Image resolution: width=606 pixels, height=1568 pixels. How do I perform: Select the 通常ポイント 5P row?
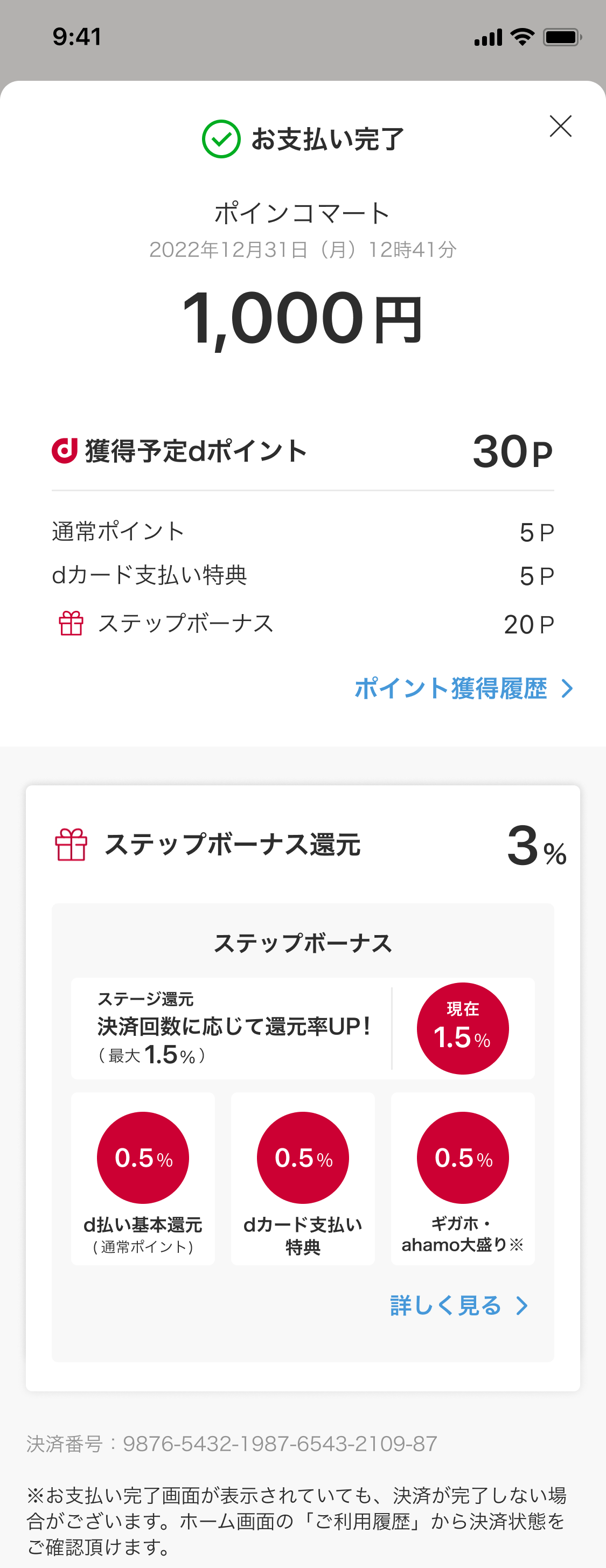coord(302,530)
